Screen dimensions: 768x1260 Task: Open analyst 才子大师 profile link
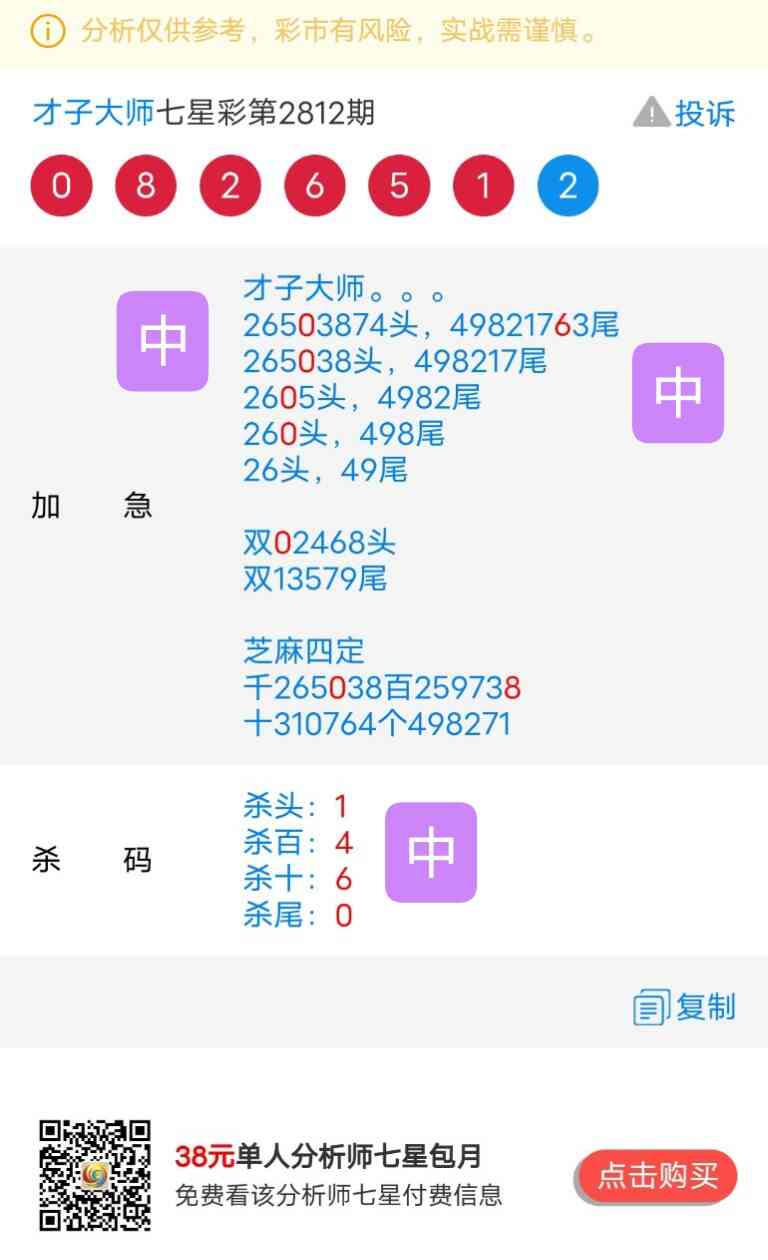(93, 113)
